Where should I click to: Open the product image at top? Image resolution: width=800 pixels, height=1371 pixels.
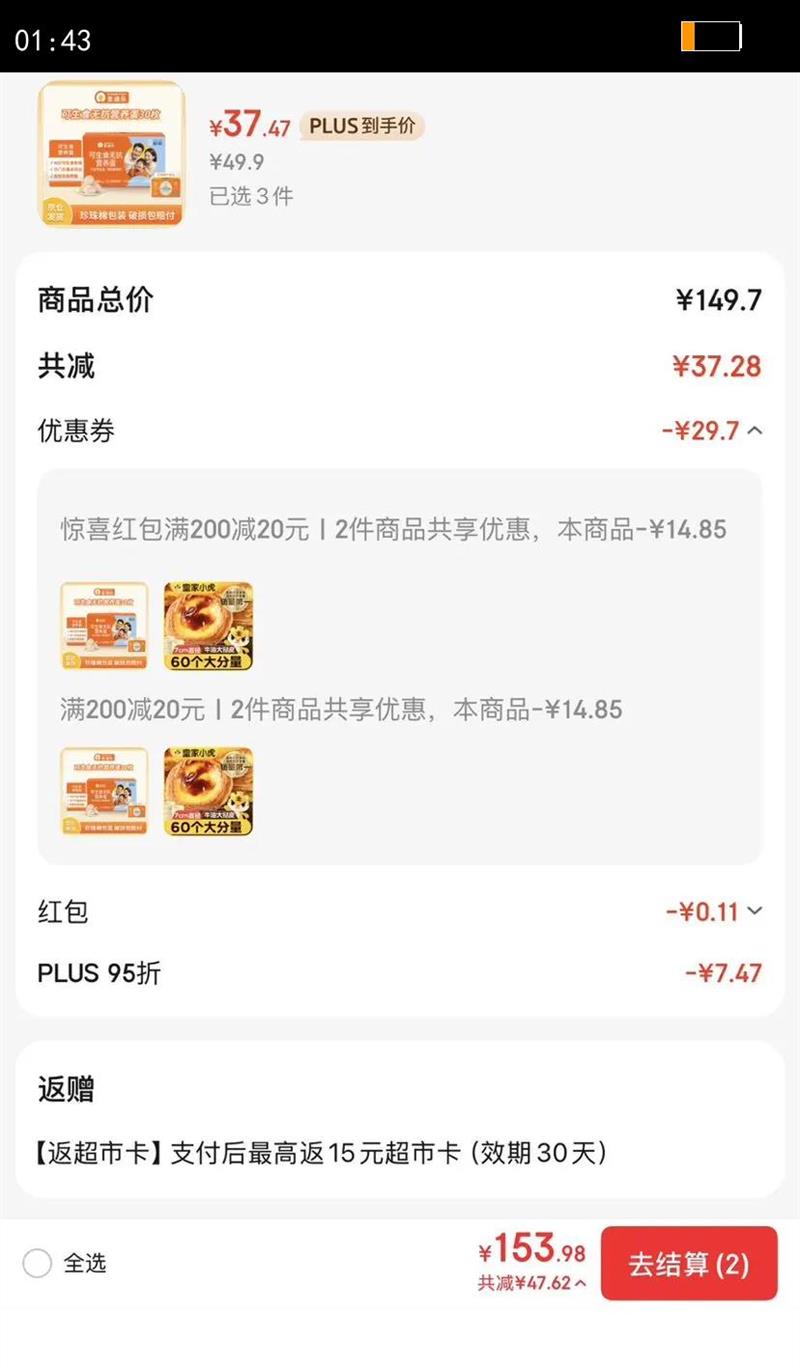[x=111, y=154]
